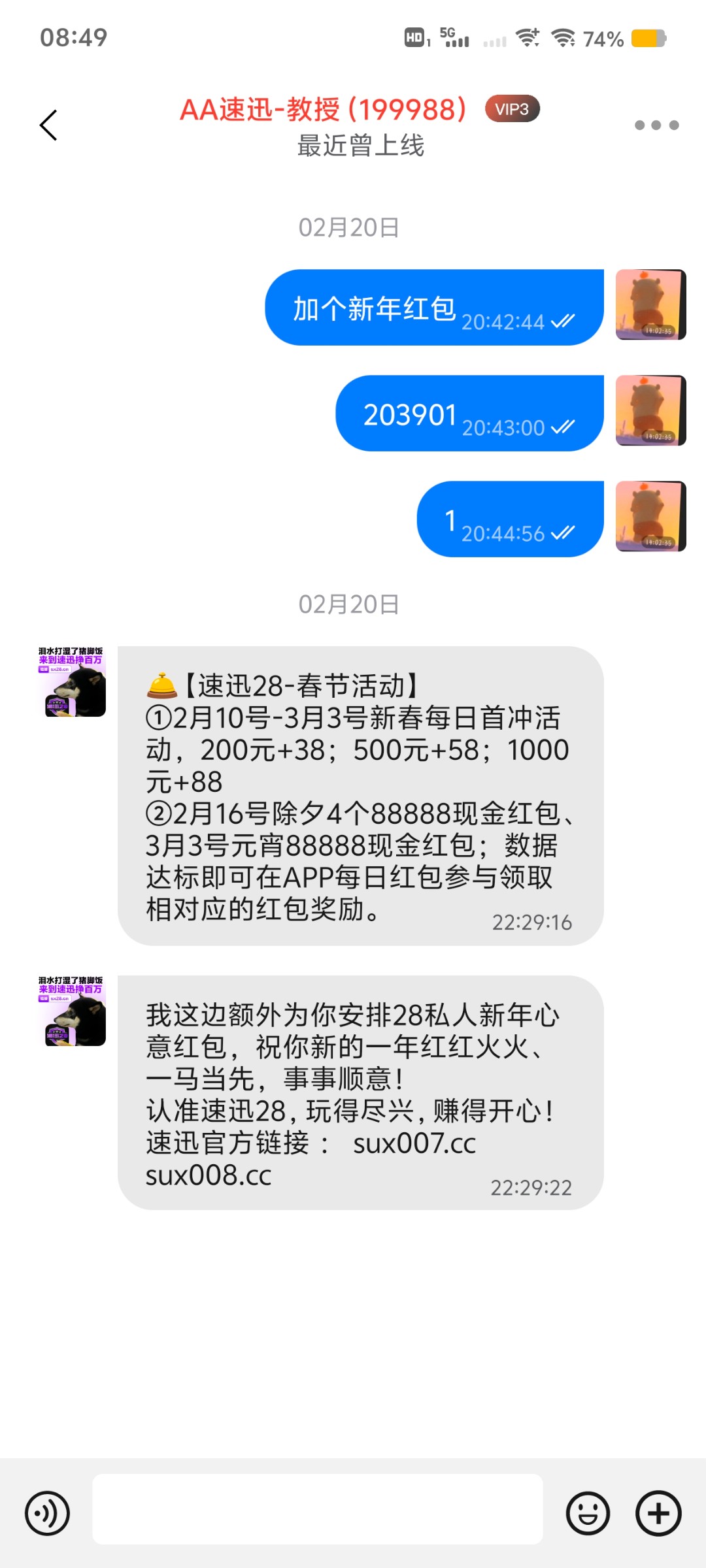This screenshot has width=706, height=1568.
Task: Open the three-dot more options menu
Action: pos(656,125)
